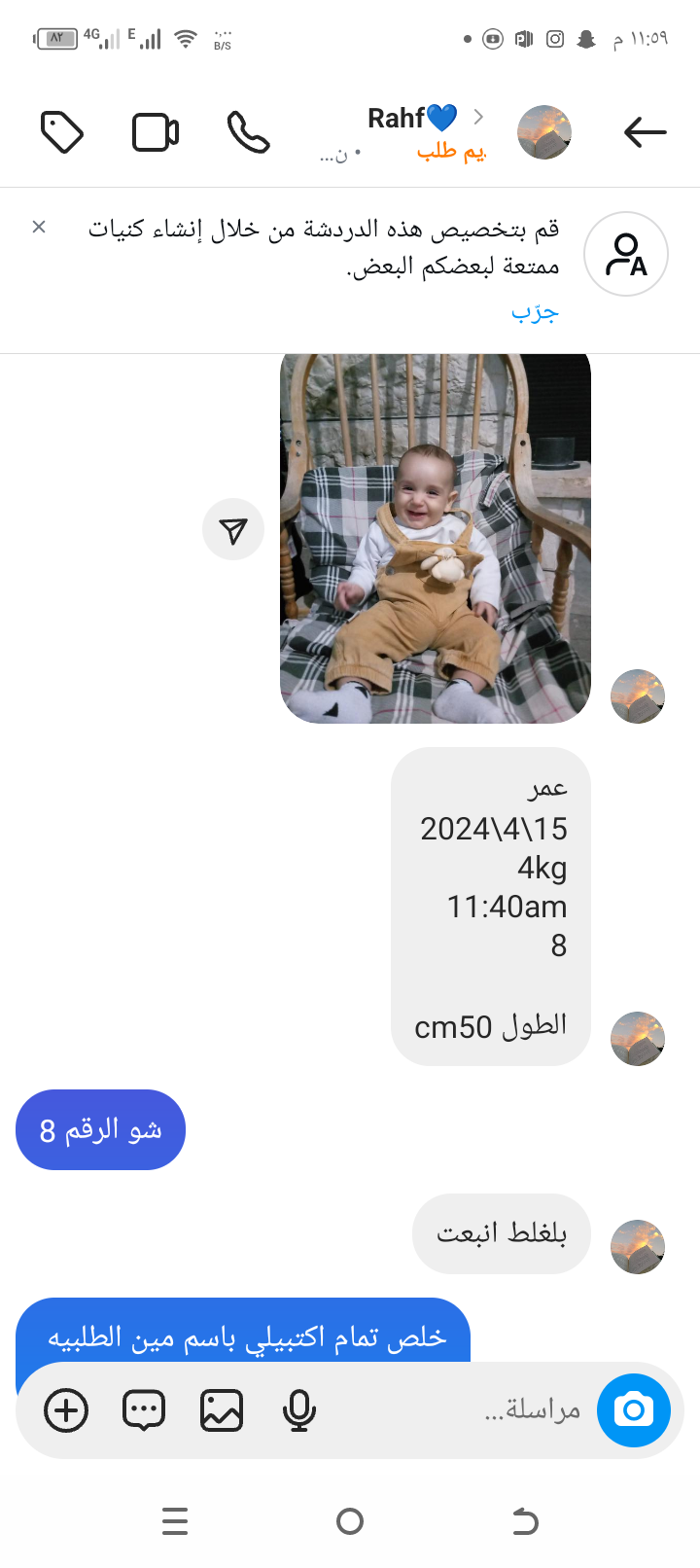This screenshot has height=1568, width=700.
Task: Start a voice call with Rahf
Action: tap(248, 132)
